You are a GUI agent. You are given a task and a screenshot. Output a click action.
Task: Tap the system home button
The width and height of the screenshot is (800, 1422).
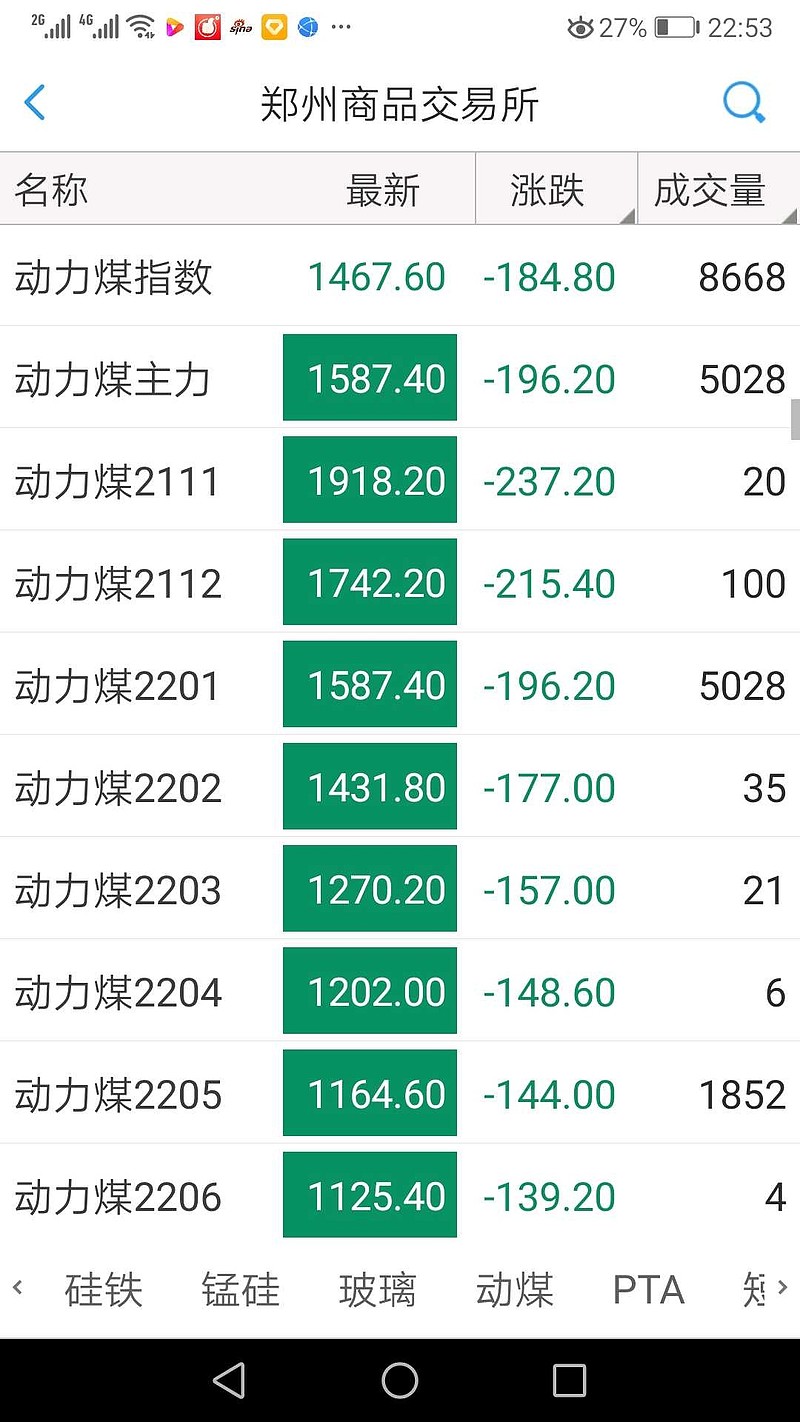[400, 1381]
